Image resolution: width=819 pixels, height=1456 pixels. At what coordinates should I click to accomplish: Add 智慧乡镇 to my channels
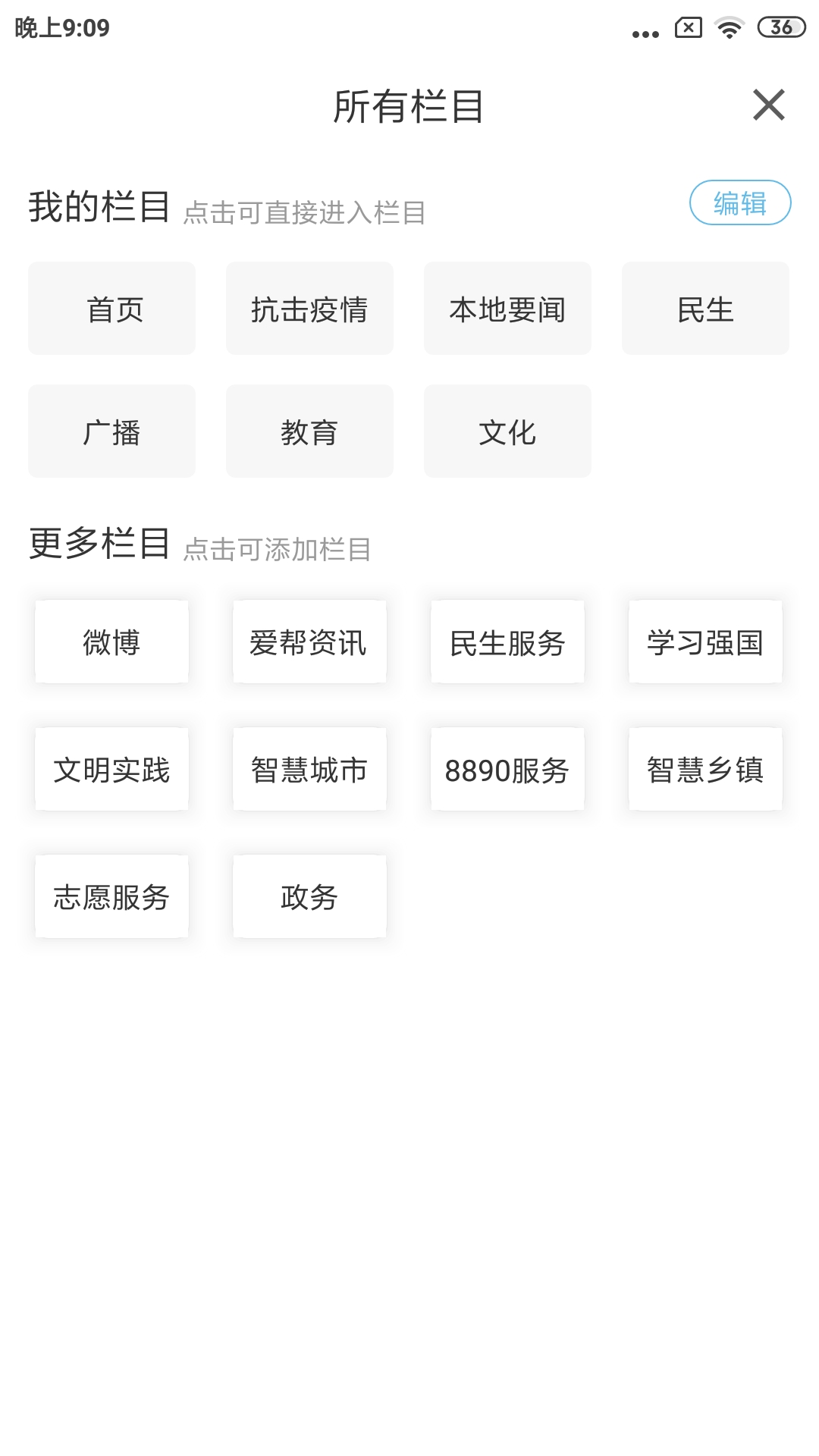pos(704,768)
